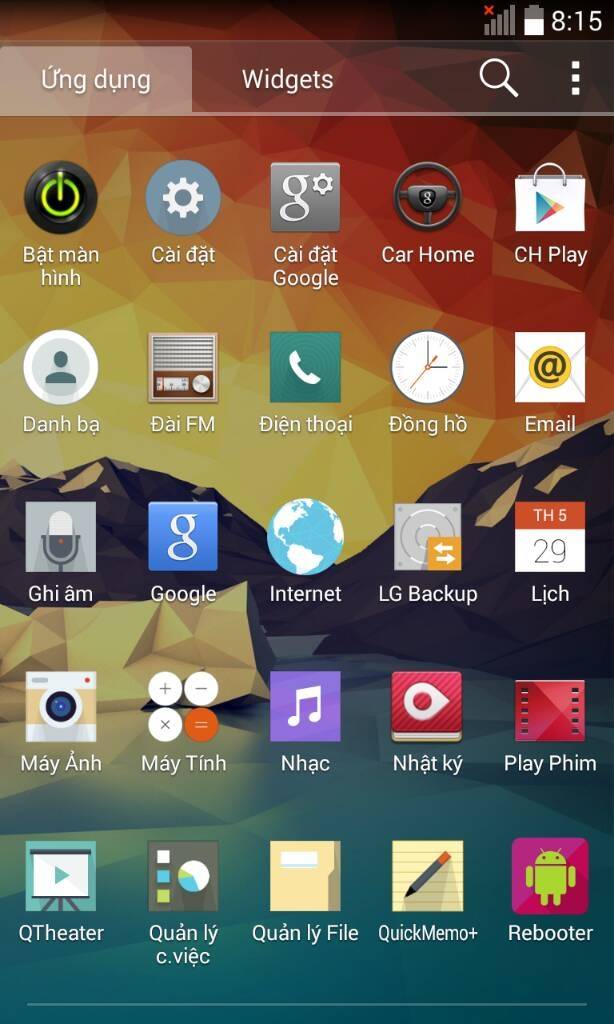The height and width of the screenshot is (1024, 614).
Task: Open the overflow menu
Action: click(x=575, y=78)
